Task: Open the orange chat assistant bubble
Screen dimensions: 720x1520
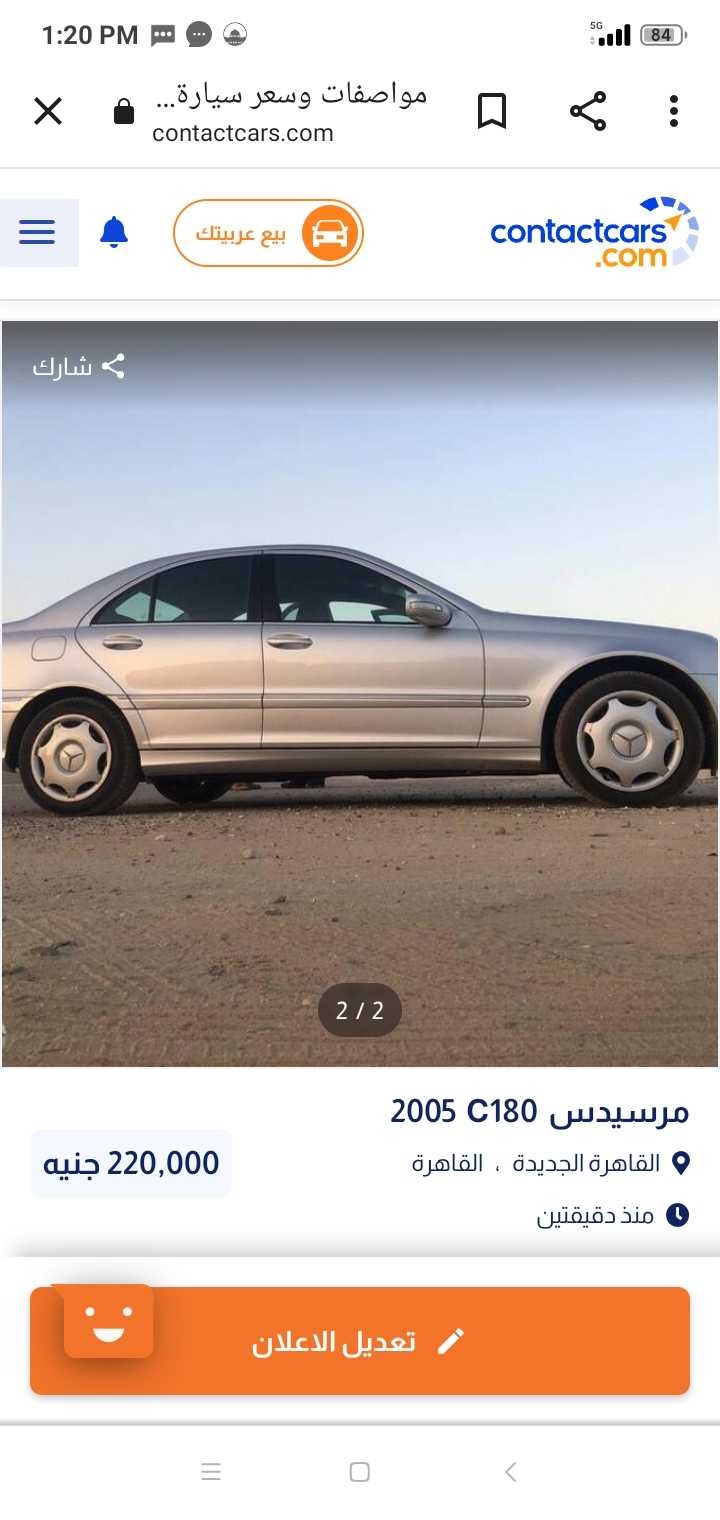Action: tap(108, 1322)
